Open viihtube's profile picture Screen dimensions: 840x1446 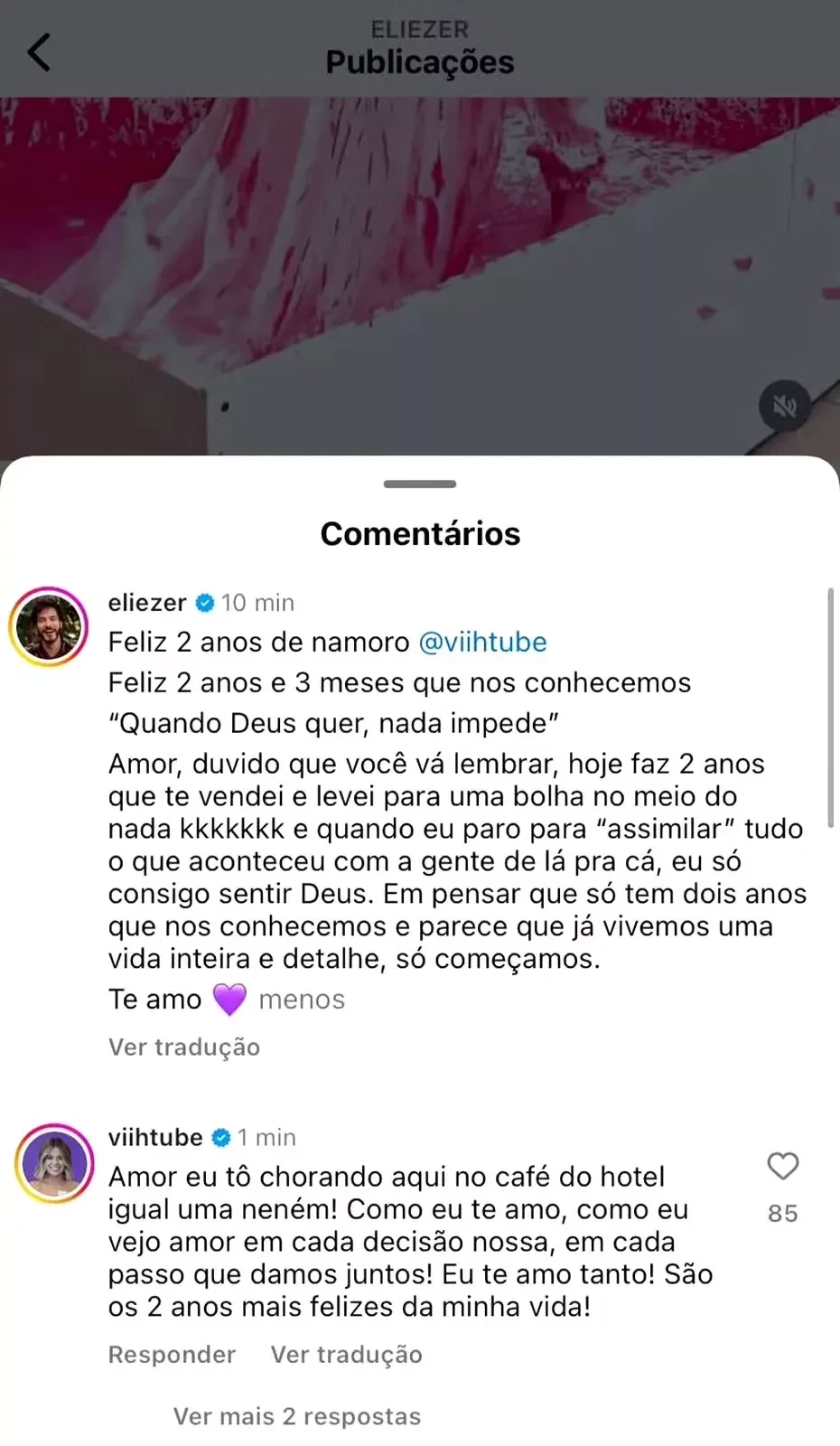[54, 1163]
